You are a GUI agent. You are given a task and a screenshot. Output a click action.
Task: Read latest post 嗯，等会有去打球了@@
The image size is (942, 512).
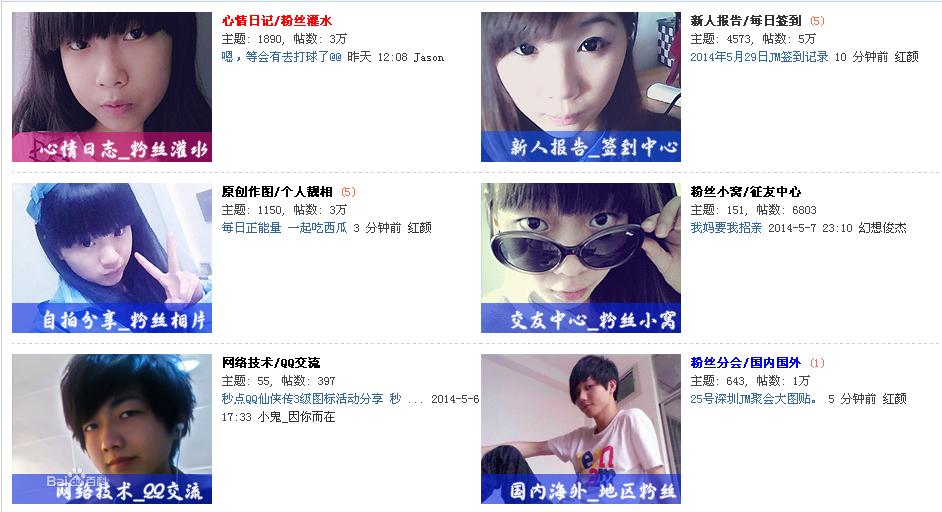[281, 58]
